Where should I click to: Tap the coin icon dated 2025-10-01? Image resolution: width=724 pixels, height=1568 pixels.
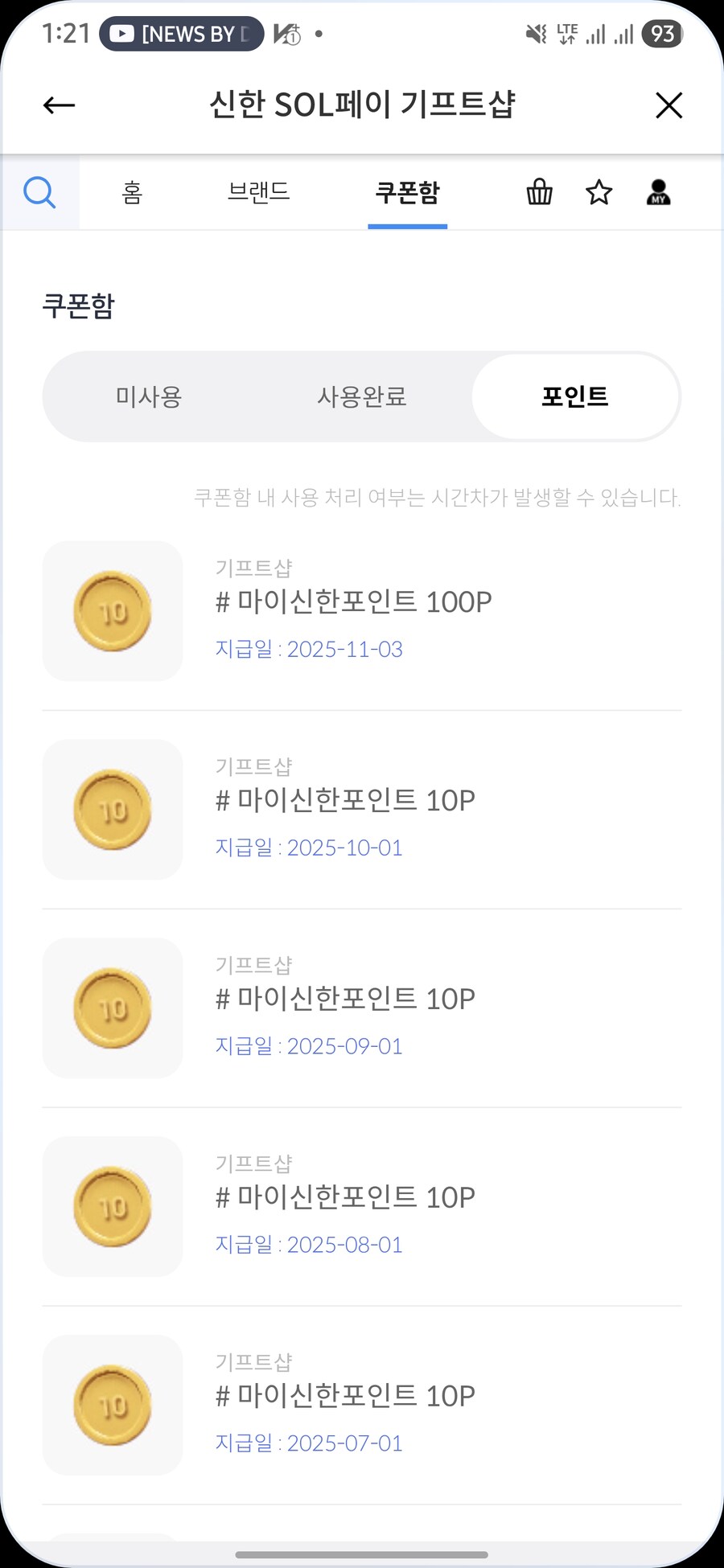pyautogui.click(x=113, y=809)
